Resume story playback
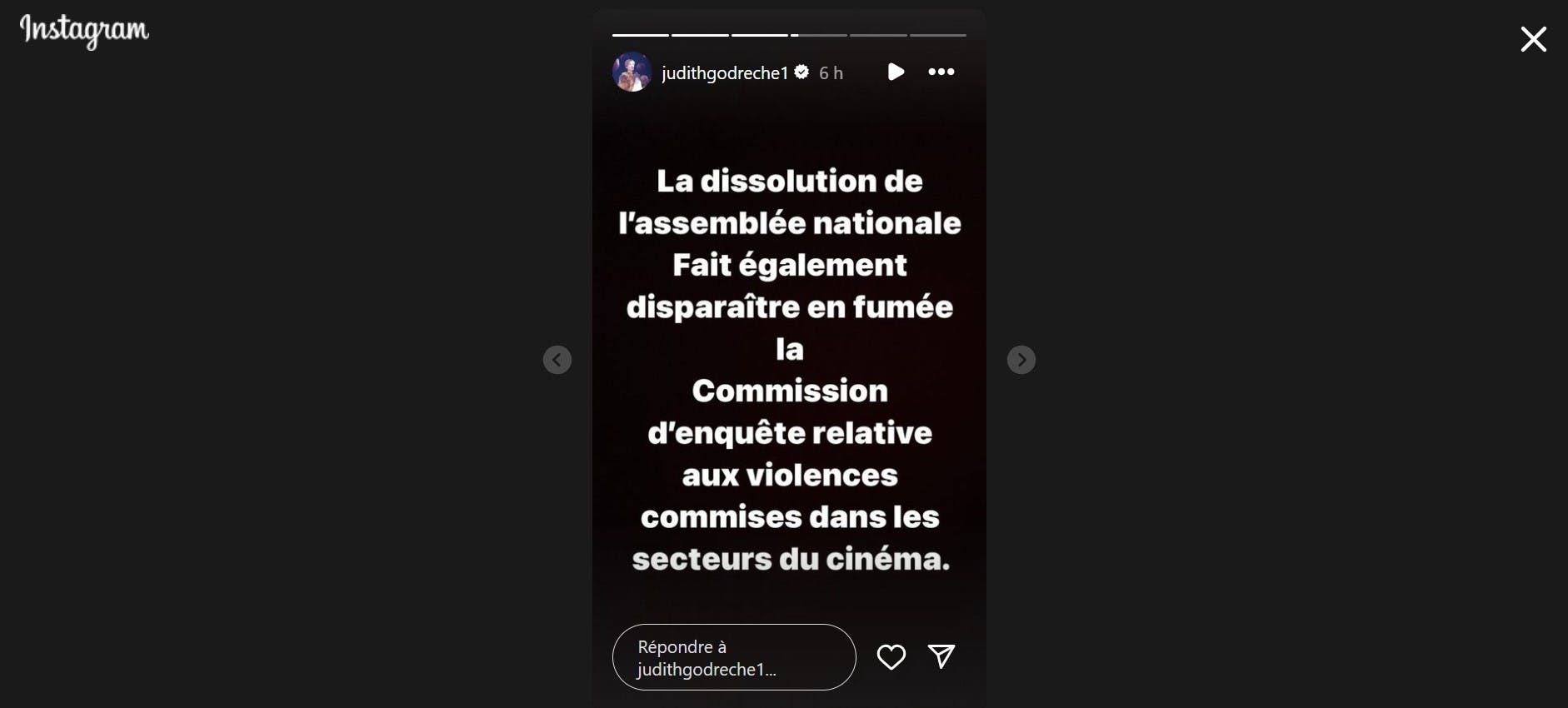The height and width of the screenshot is (708, 1568). point(896,72)
